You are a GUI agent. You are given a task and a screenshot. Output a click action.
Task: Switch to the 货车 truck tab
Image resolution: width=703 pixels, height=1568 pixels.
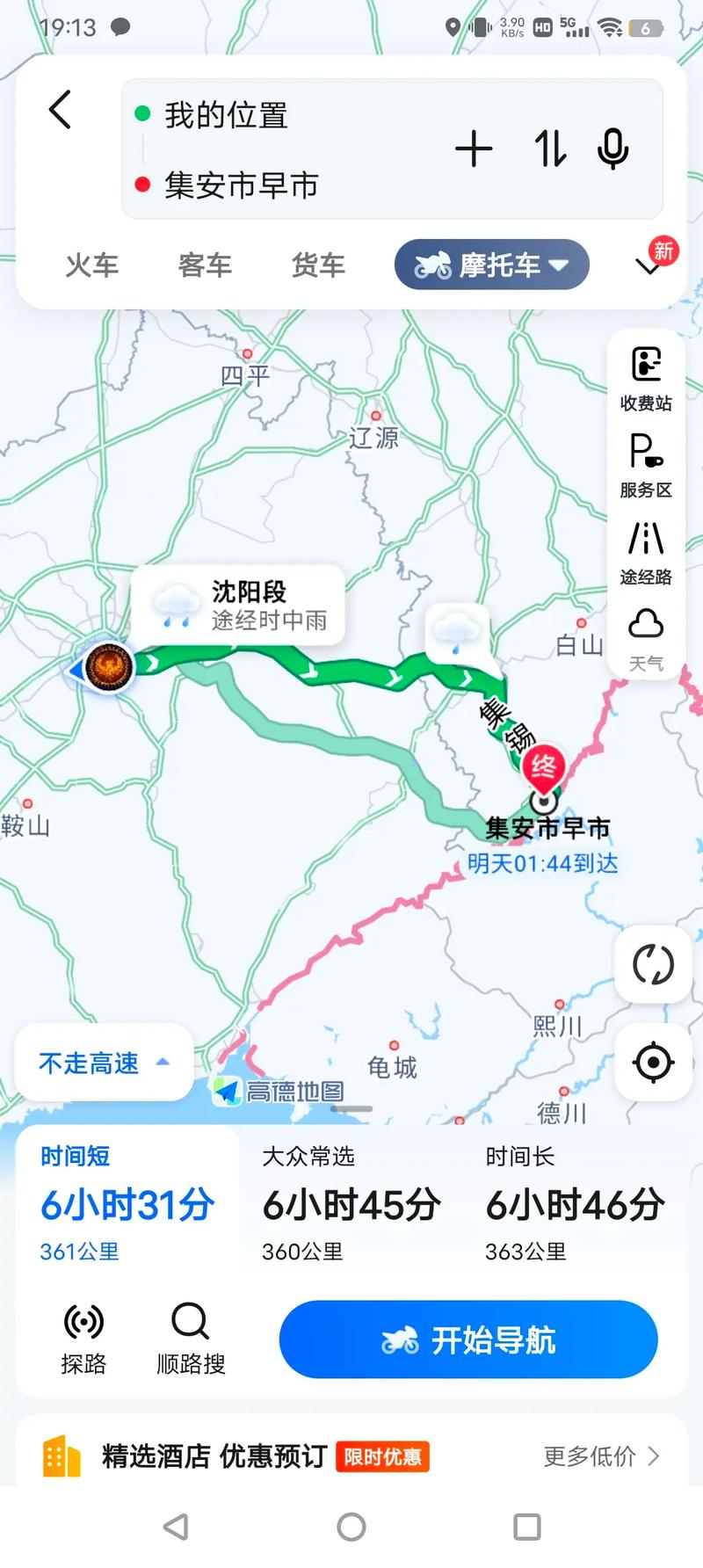point(317,265)
